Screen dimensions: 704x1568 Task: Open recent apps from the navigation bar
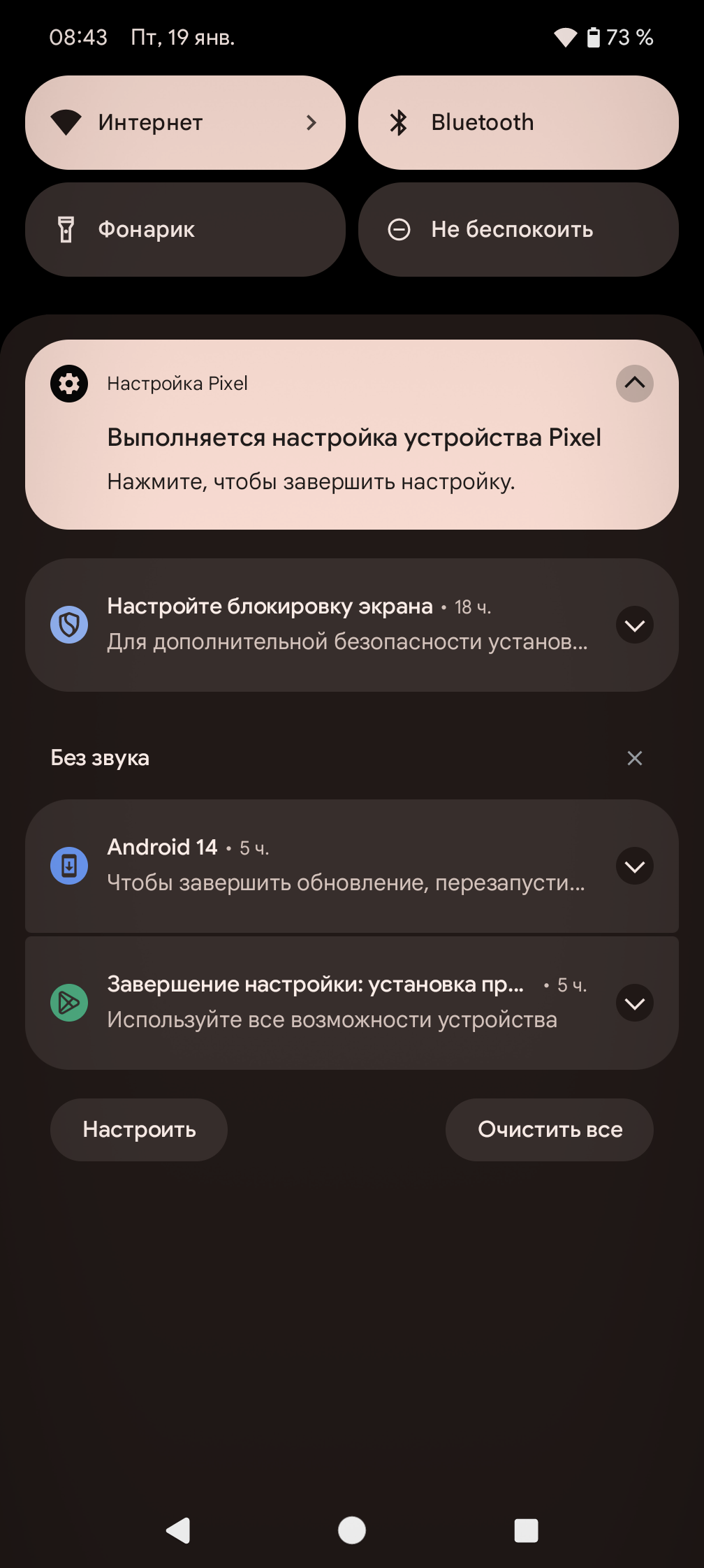526,1530
